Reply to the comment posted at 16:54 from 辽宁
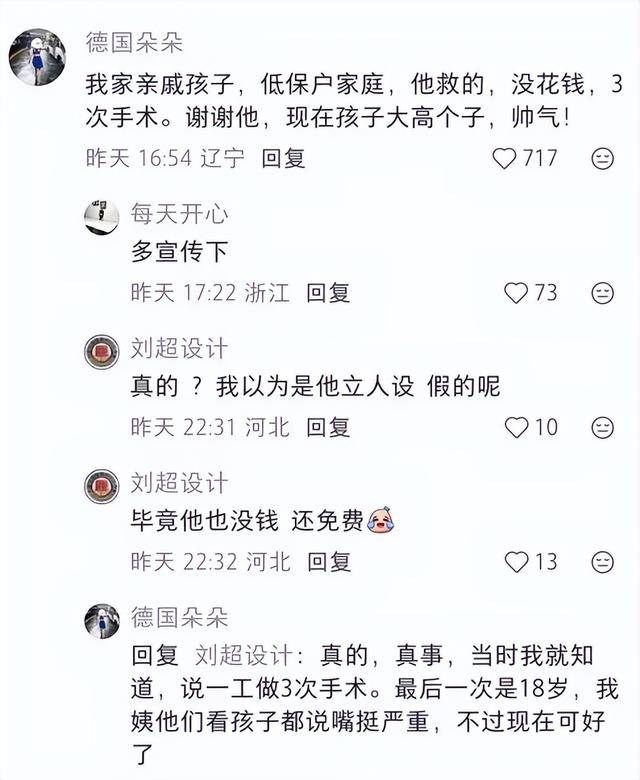 (x=283, y=158)
